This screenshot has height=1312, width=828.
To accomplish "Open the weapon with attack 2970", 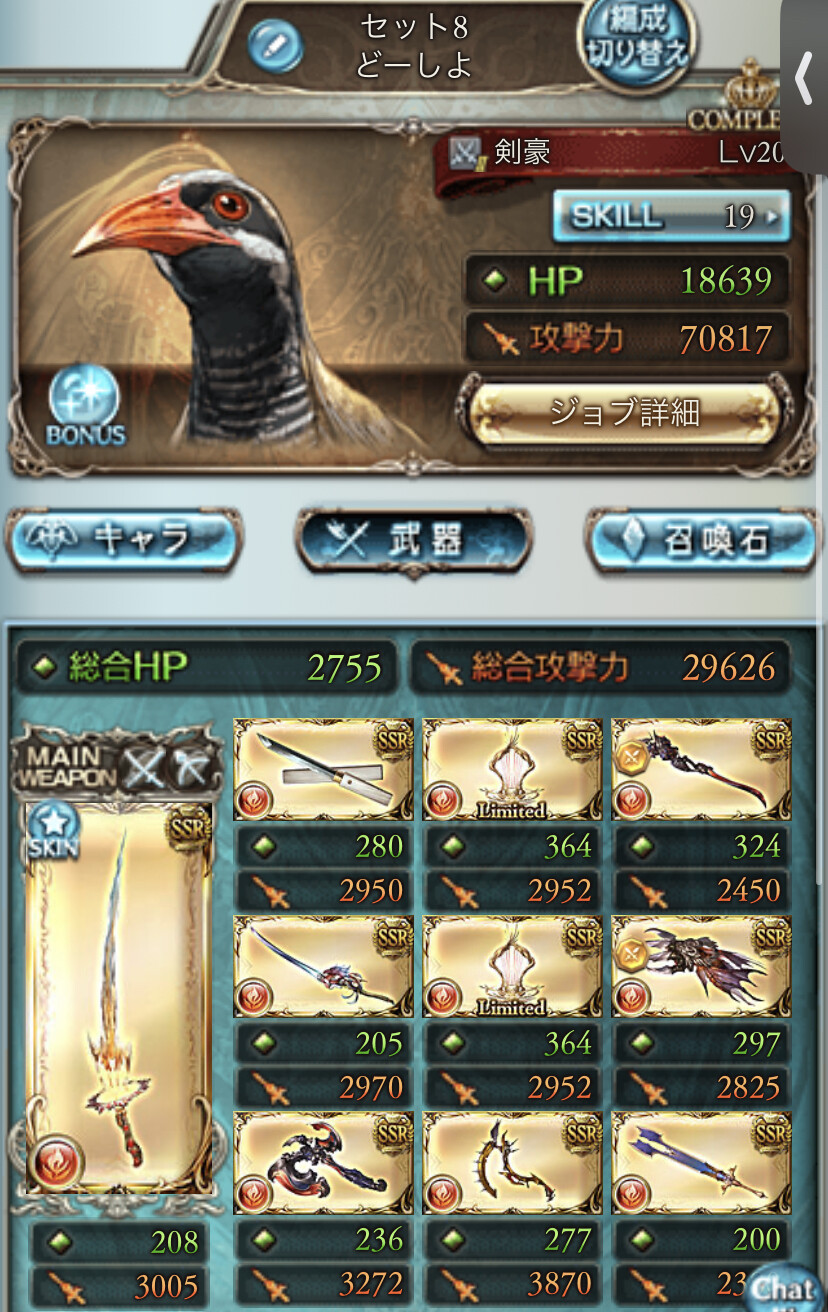I will click(x=323, y=967).
